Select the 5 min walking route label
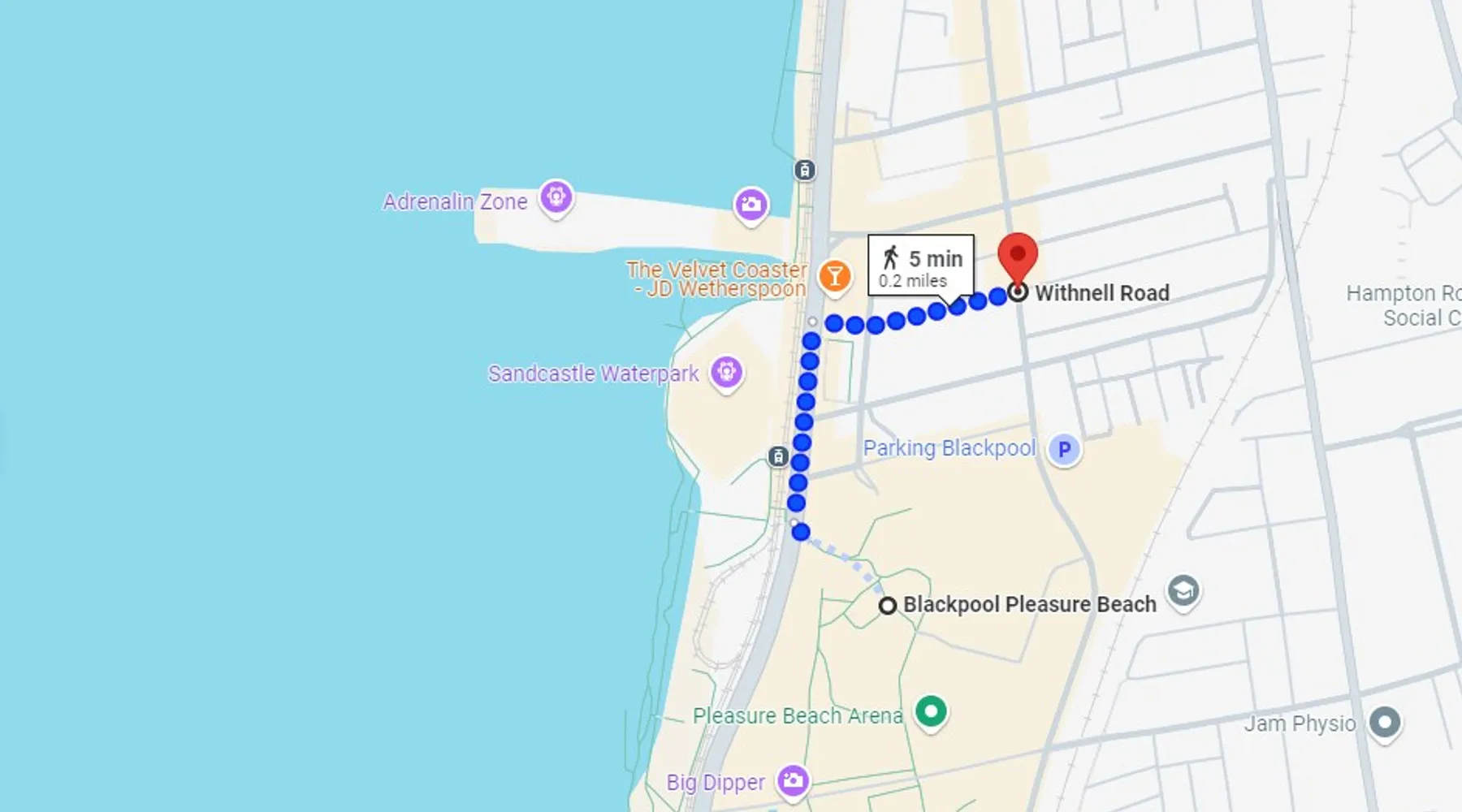Screen dimensions: 1462x812 [921, 266]
